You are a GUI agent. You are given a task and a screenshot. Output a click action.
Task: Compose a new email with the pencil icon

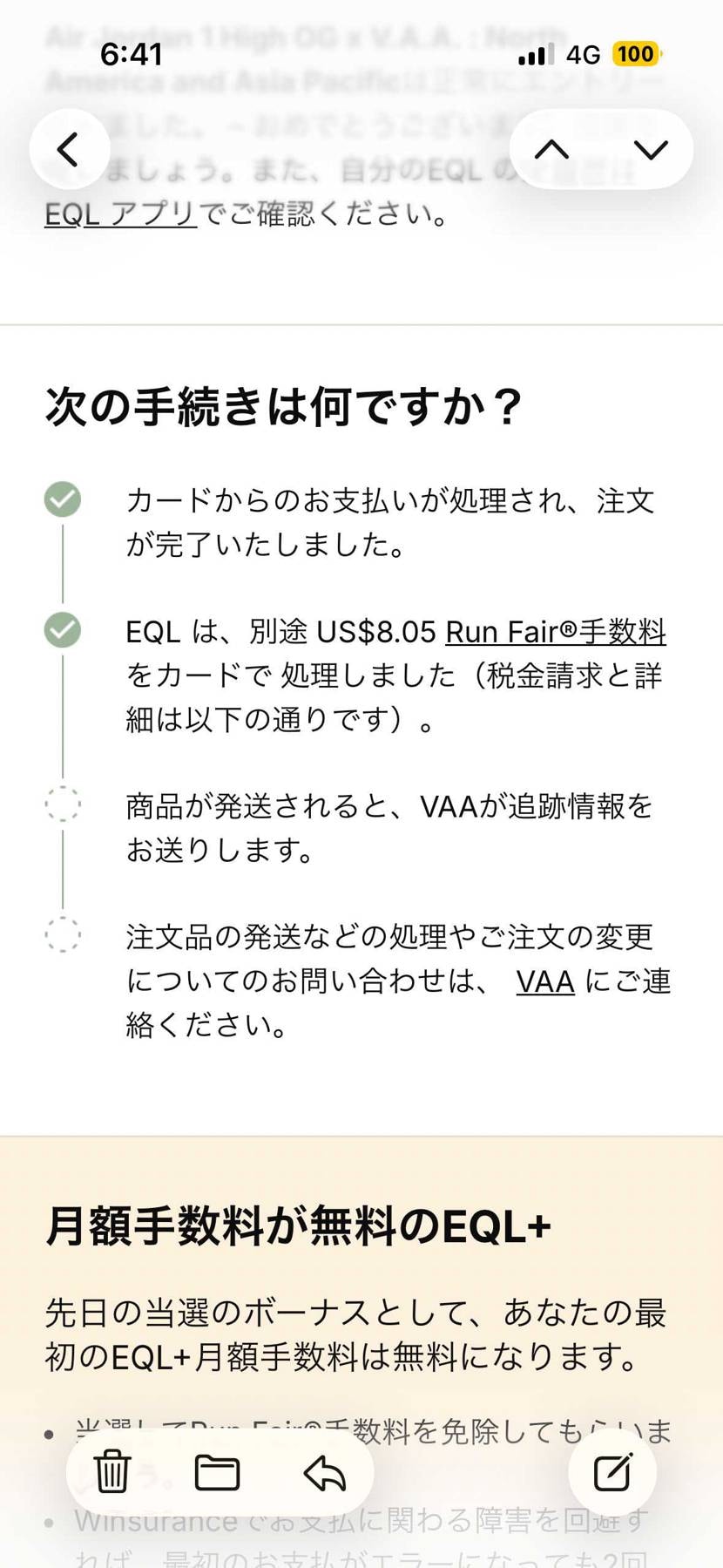coord(614,1471)
